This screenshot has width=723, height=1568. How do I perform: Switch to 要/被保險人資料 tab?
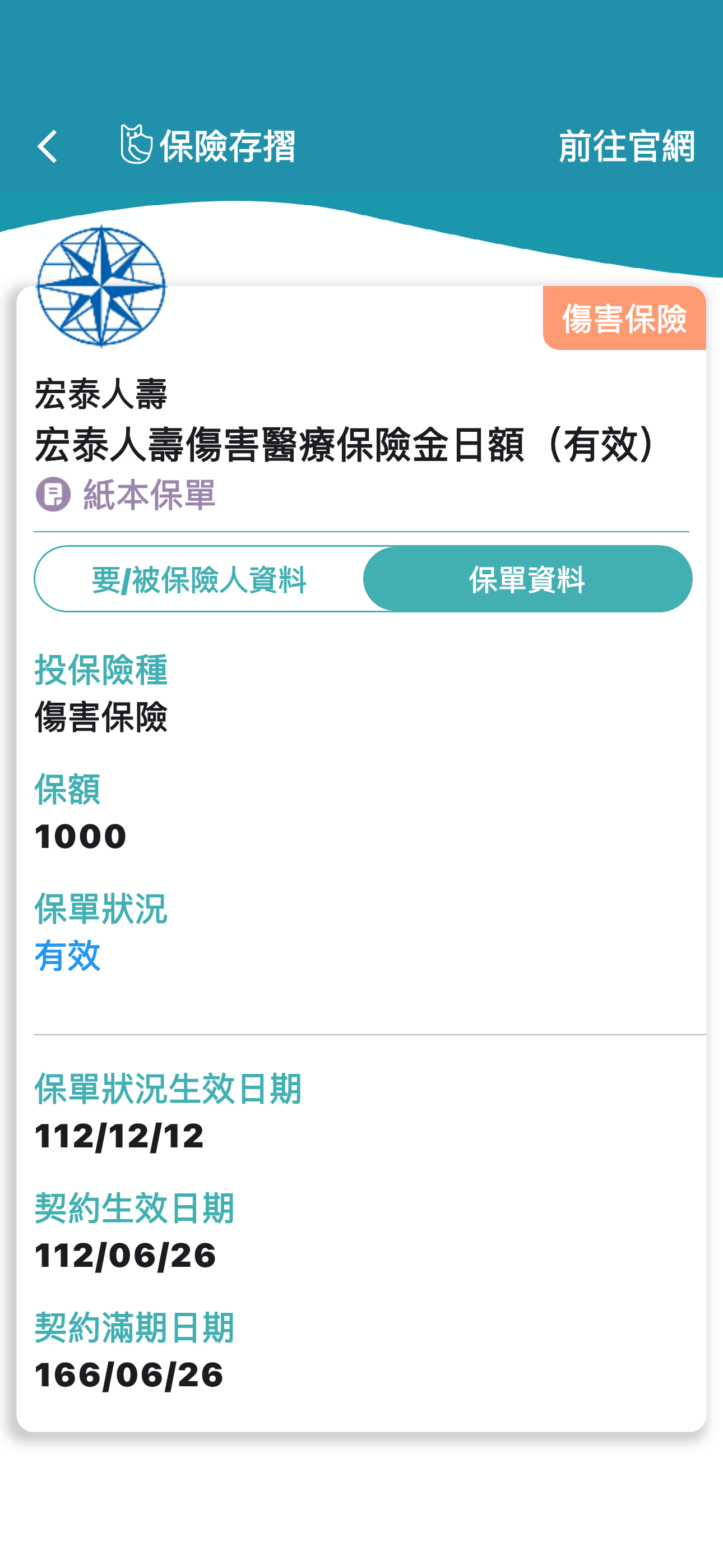click(199, 579)
